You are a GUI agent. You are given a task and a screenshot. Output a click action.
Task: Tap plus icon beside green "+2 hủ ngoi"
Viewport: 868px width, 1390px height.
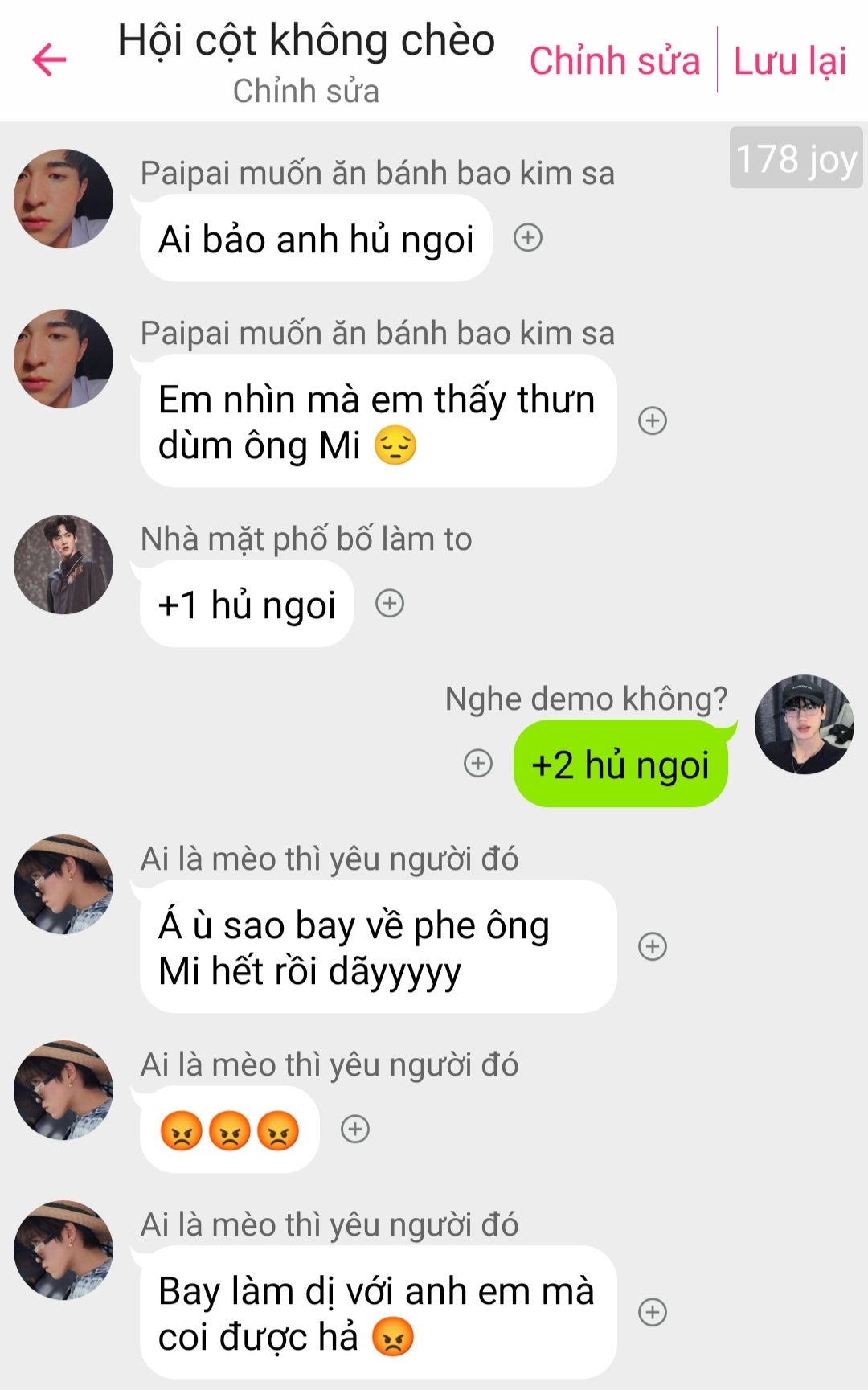(x=478, y=763)
